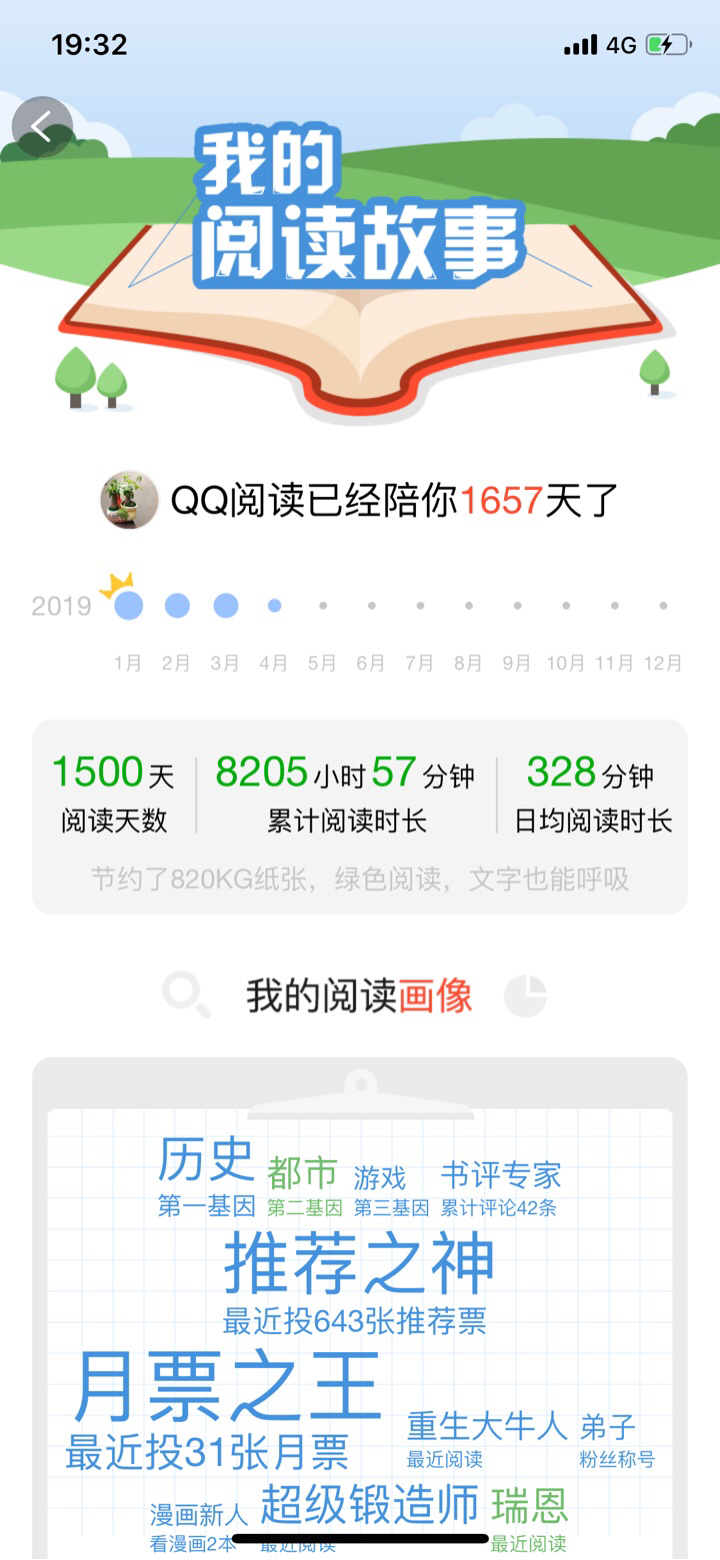Select the 2月 dot on the 2019 timeline

(x=177, y=605)
